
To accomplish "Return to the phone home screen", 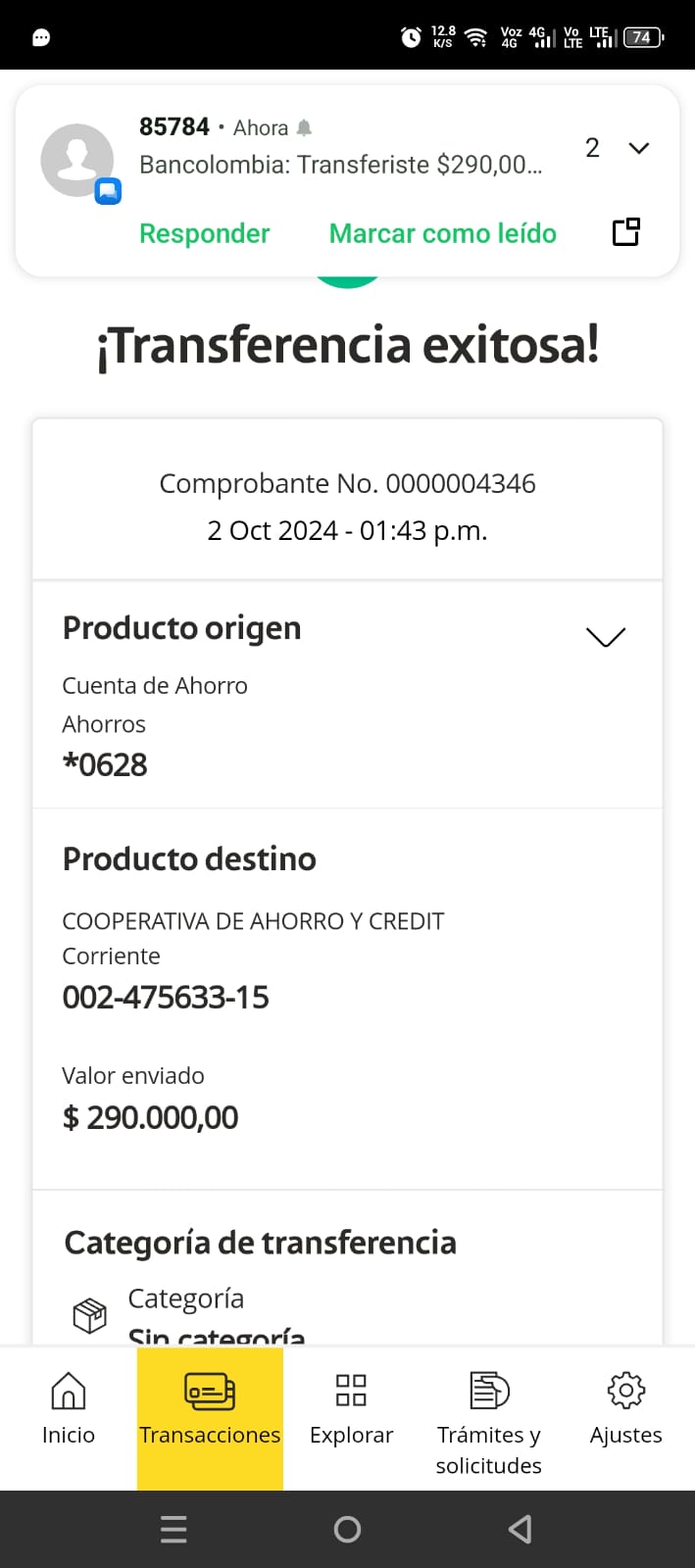I will [347, 1529].
